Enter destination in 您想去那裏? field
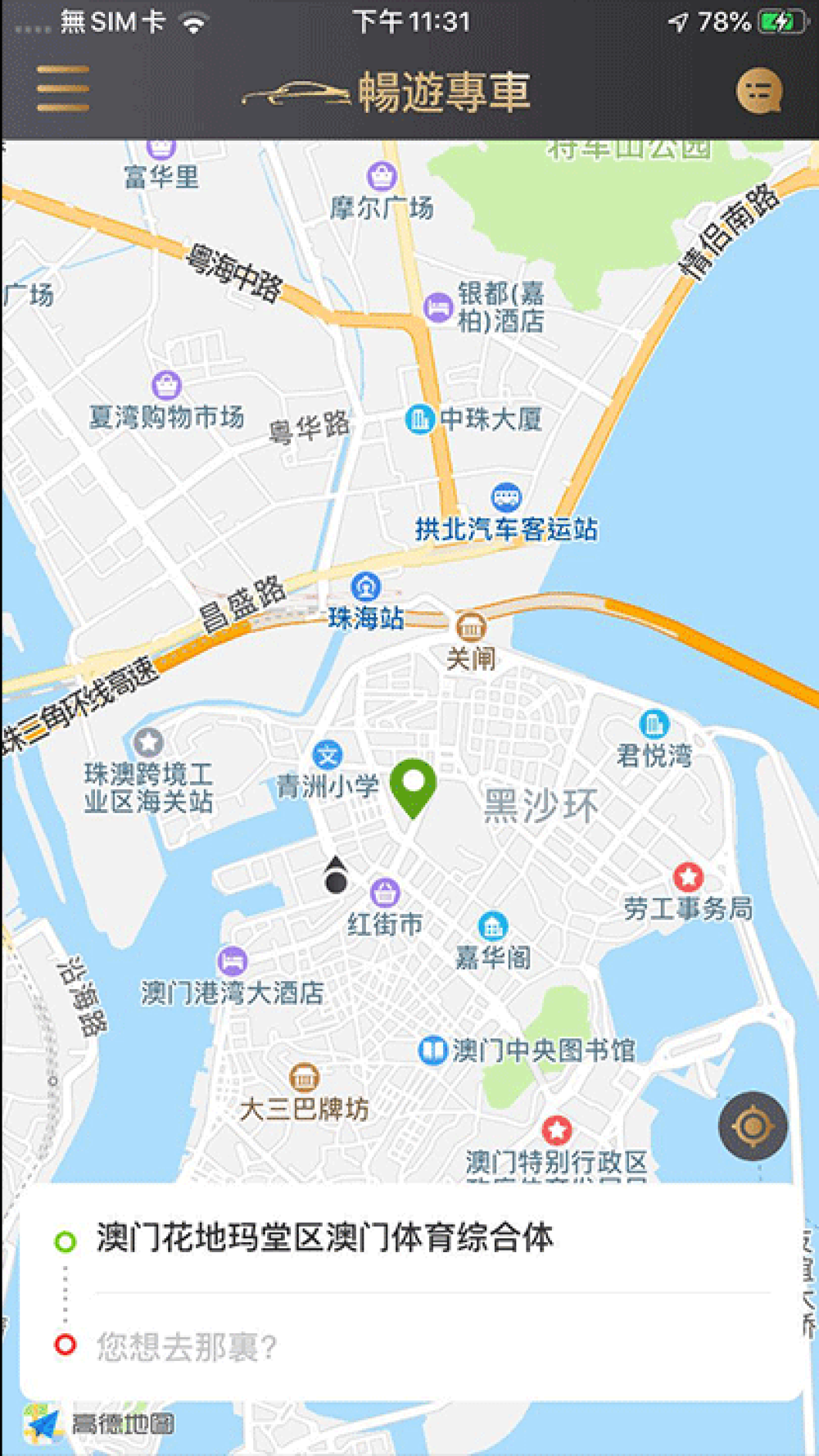The height and width of the screenshot is (1456, 819). [188, 1346]
